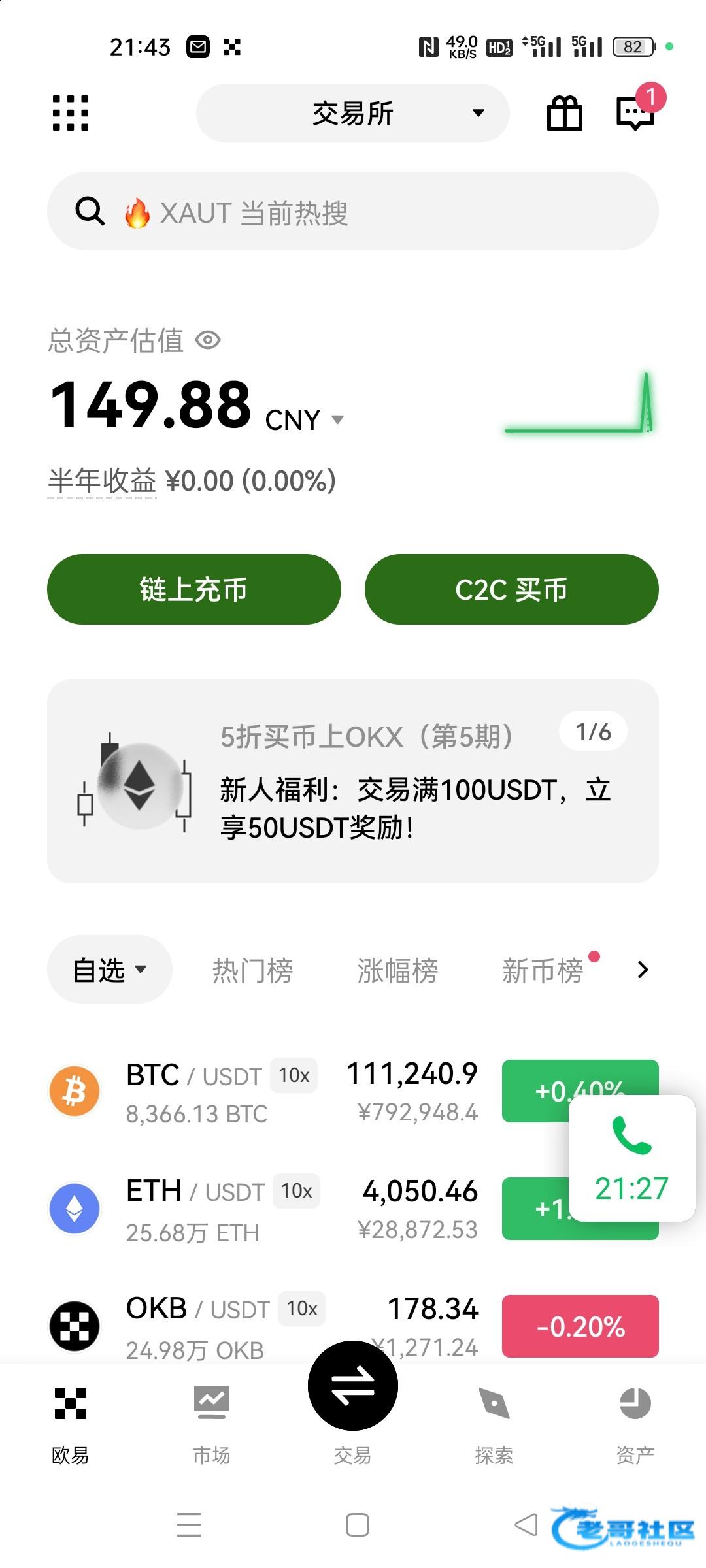Open the 5折买币上OKX promotion banner

(353, 781)
